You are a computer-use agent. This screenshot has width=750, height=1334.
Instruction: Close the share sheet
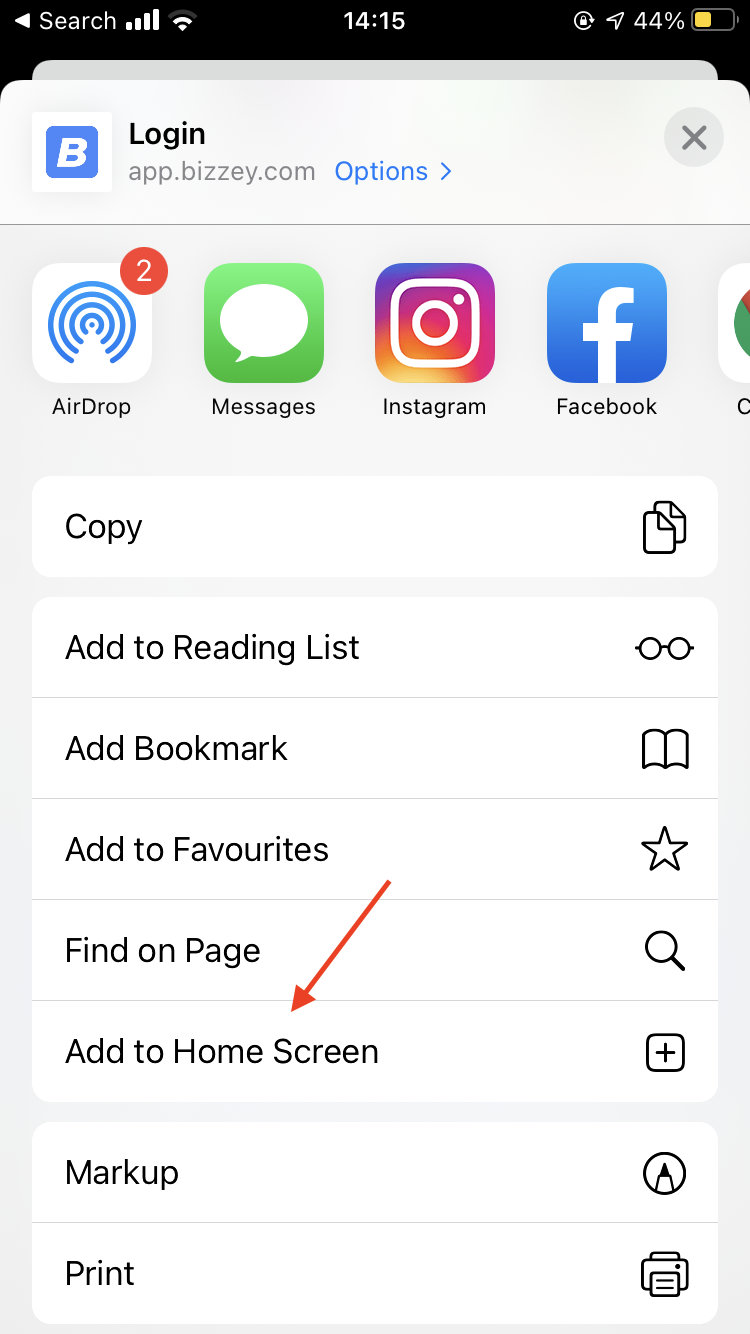pos(693,137)
